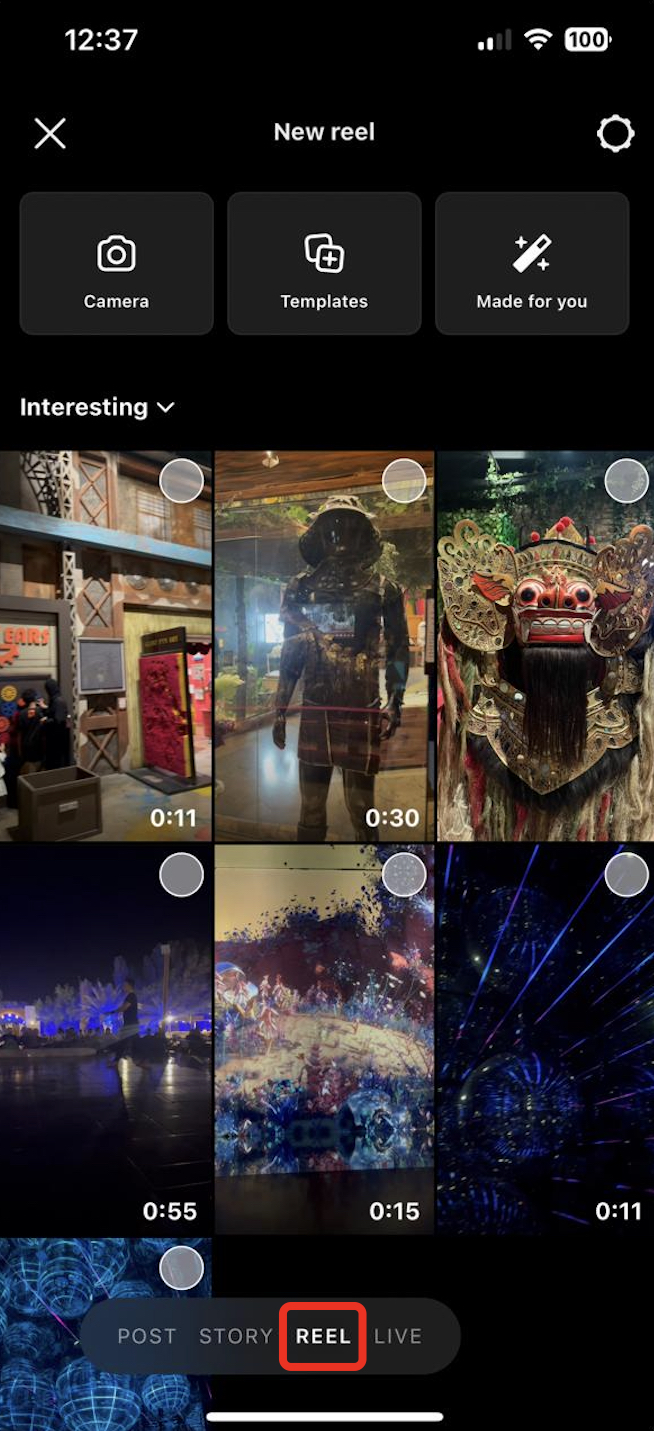654x1431 pixels.
Task: Switch to POST mode
Action: pos(147,1336)
